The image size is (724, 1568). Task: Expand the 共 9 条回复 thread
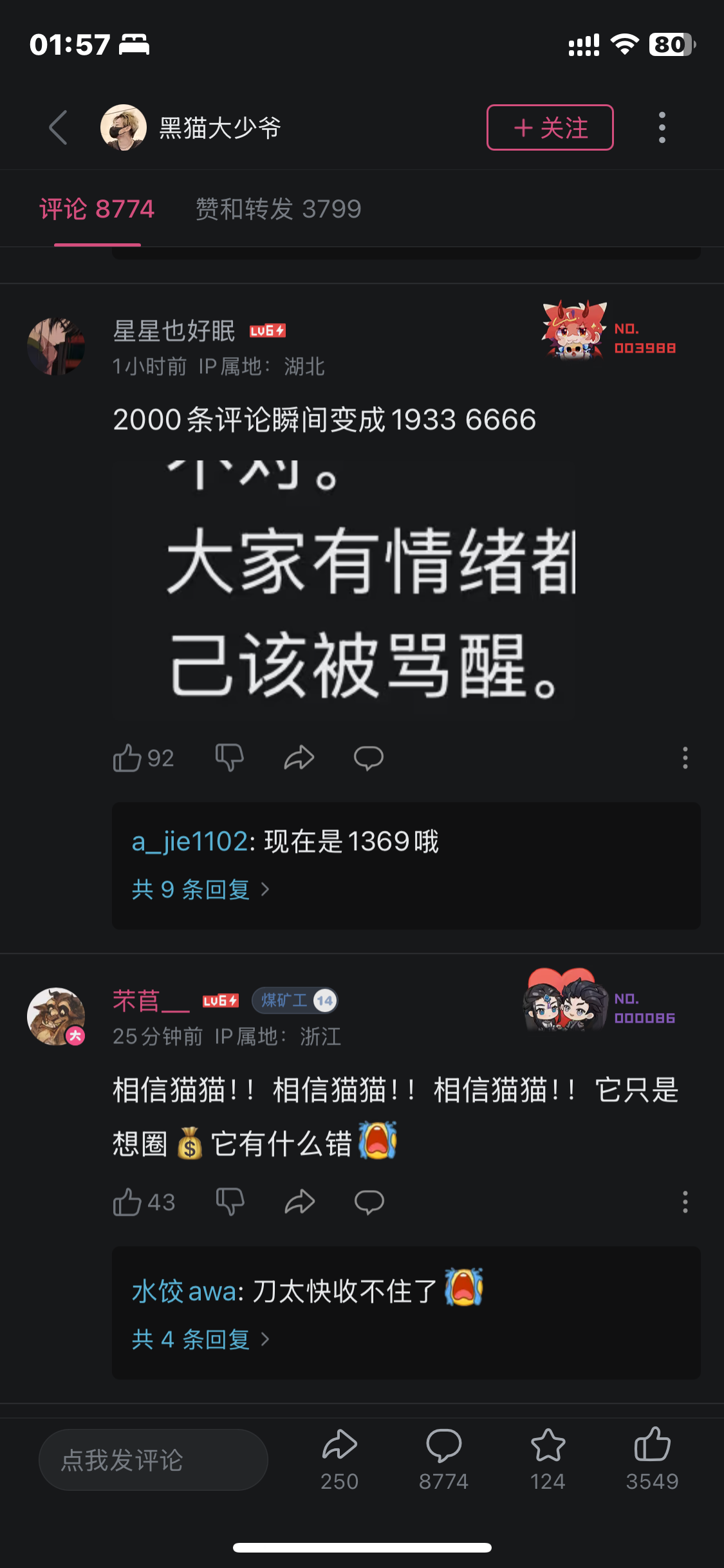tap(200, 890)
